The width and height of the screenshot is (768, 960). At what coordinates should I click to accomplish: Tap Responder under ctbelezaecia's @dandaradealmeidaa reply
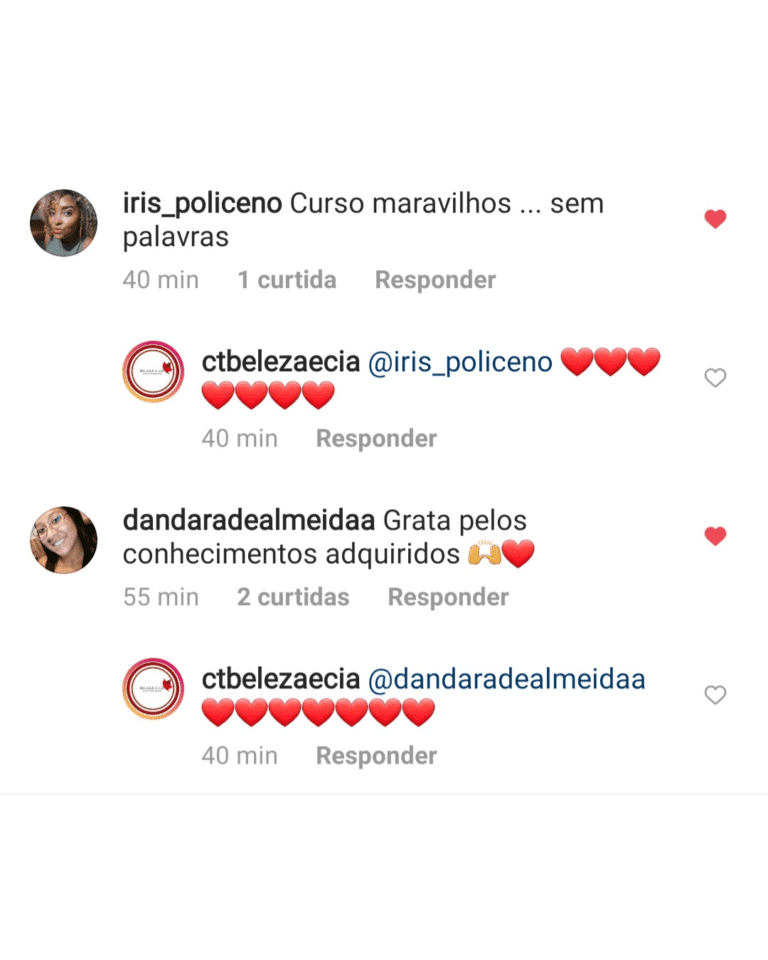tap(376, 755)
